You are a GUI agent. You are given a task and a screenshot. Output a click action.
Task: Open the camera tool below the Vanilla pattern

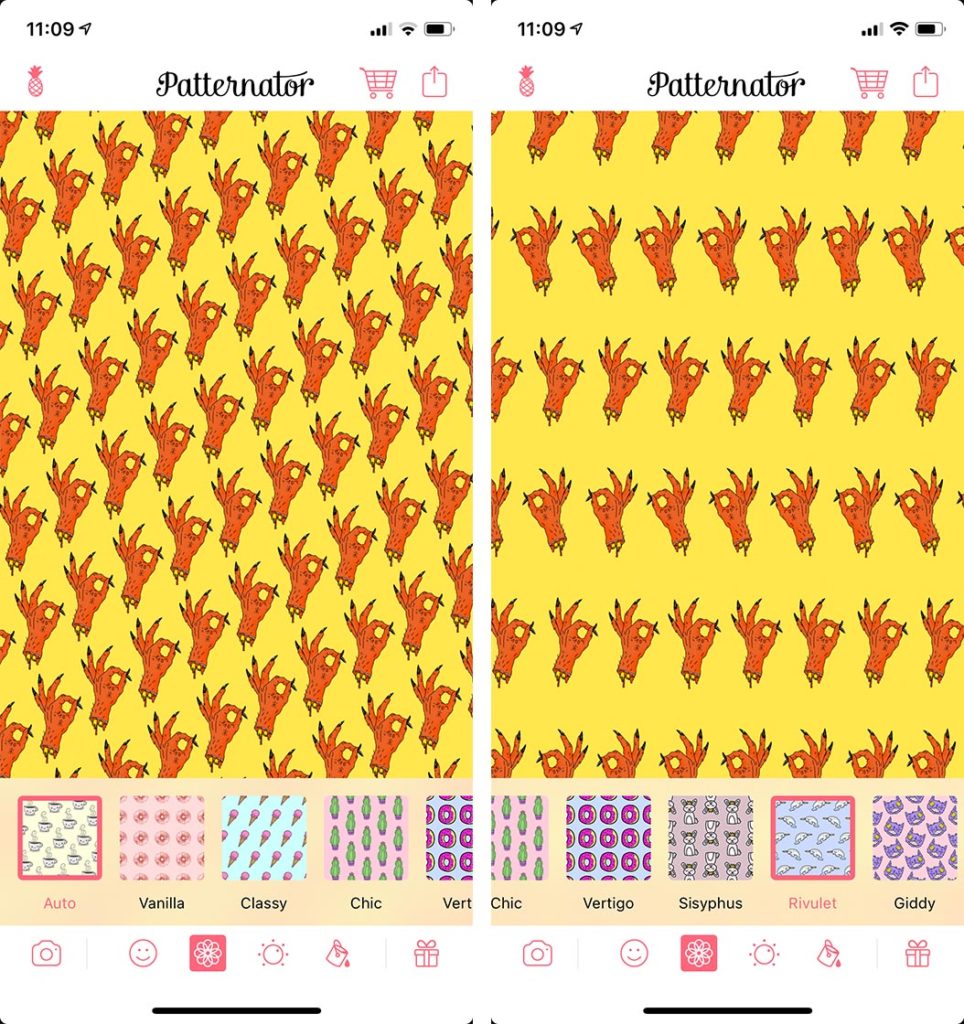click(46, 954)
